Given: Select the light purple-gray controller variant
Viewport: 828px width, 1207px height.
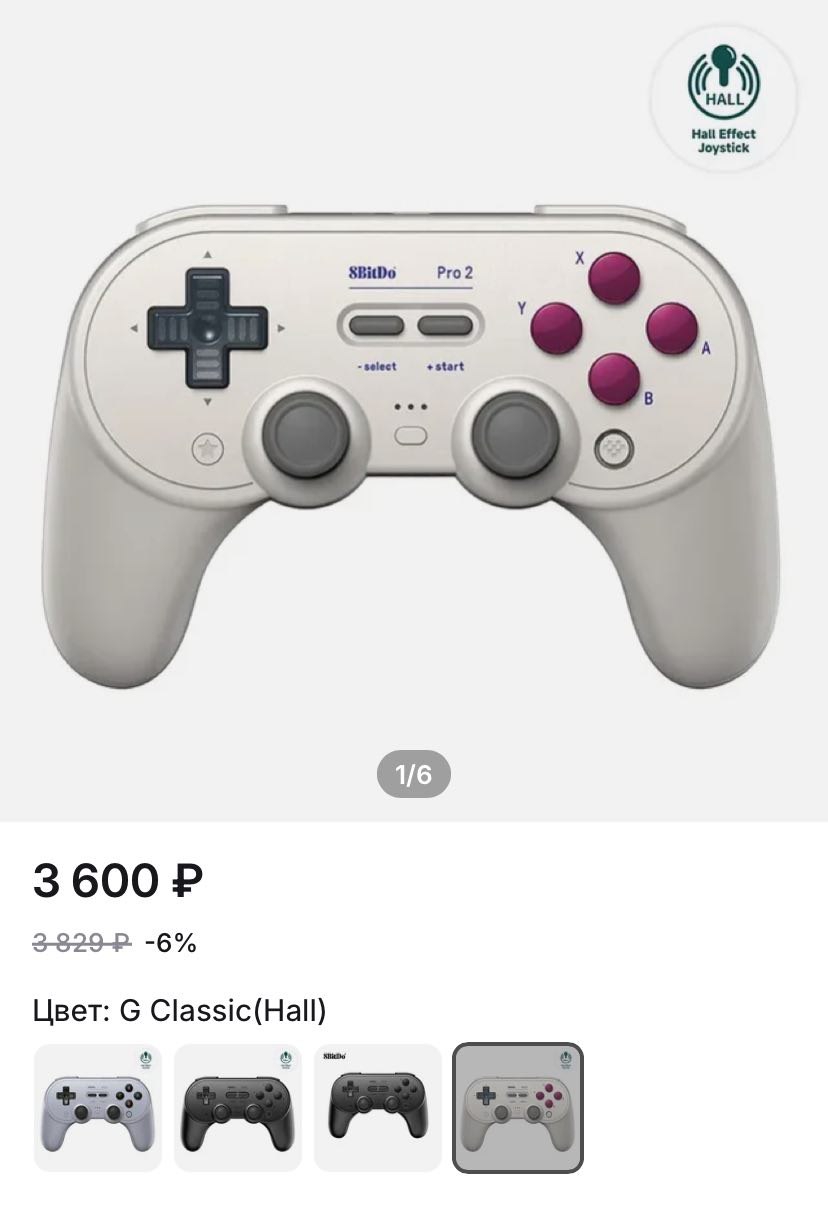Looking at the screenshot, I should click(98, 1107).
